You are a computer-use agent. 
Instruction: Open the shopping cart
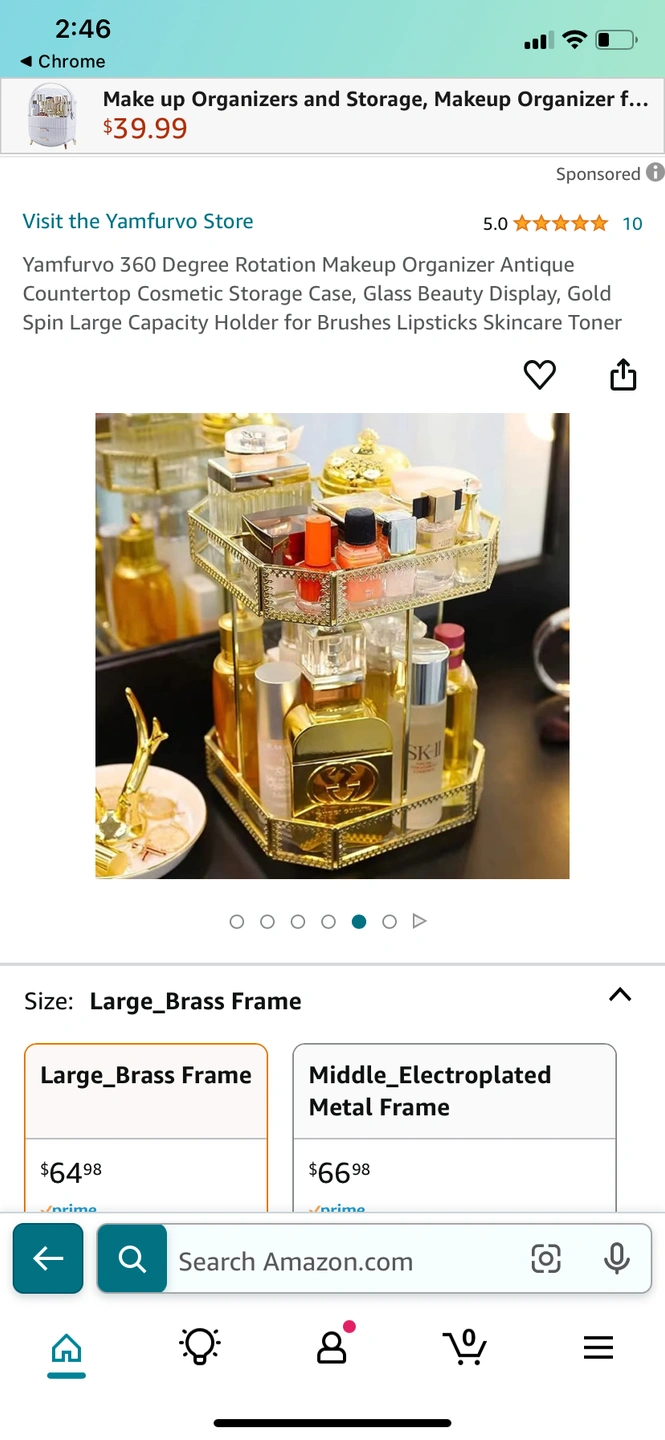[x=465, y=1347]
